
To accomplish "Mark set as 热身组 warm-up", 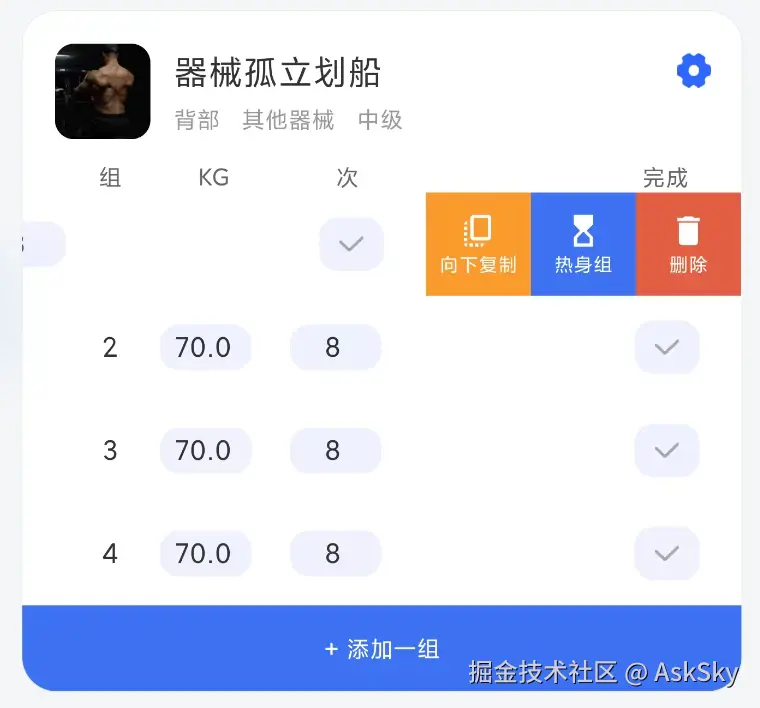I will (583, 244).
